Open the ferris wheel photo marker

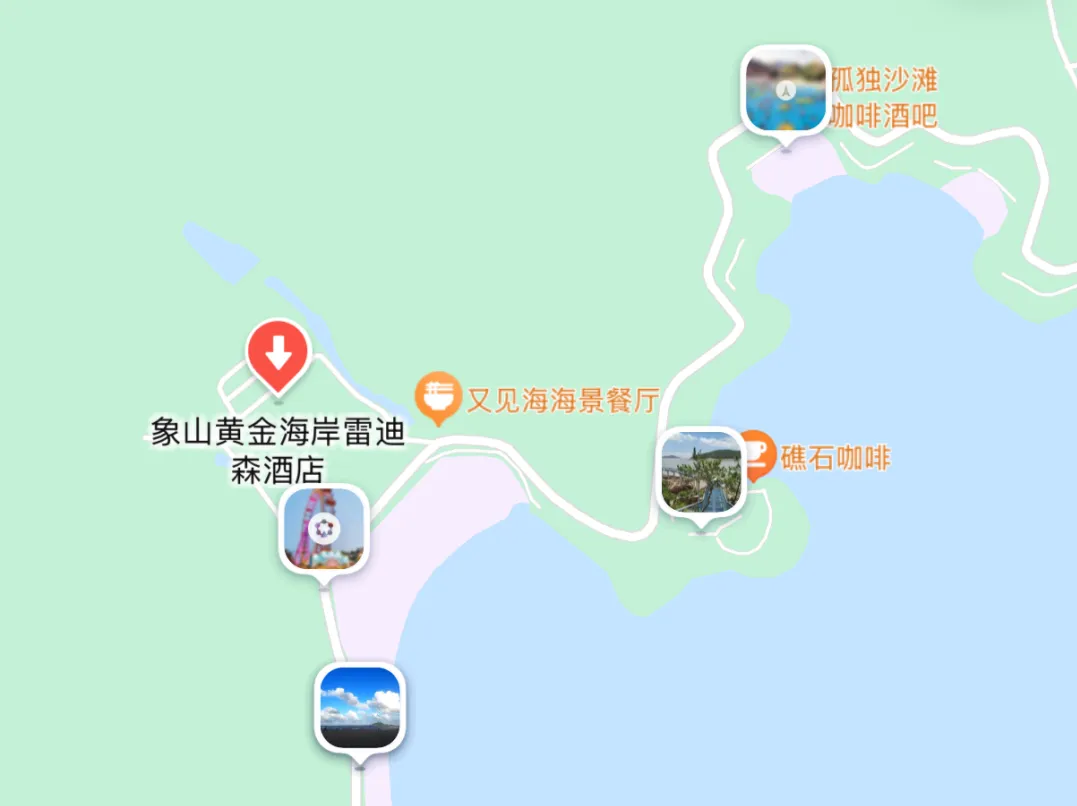pos(324,528)
